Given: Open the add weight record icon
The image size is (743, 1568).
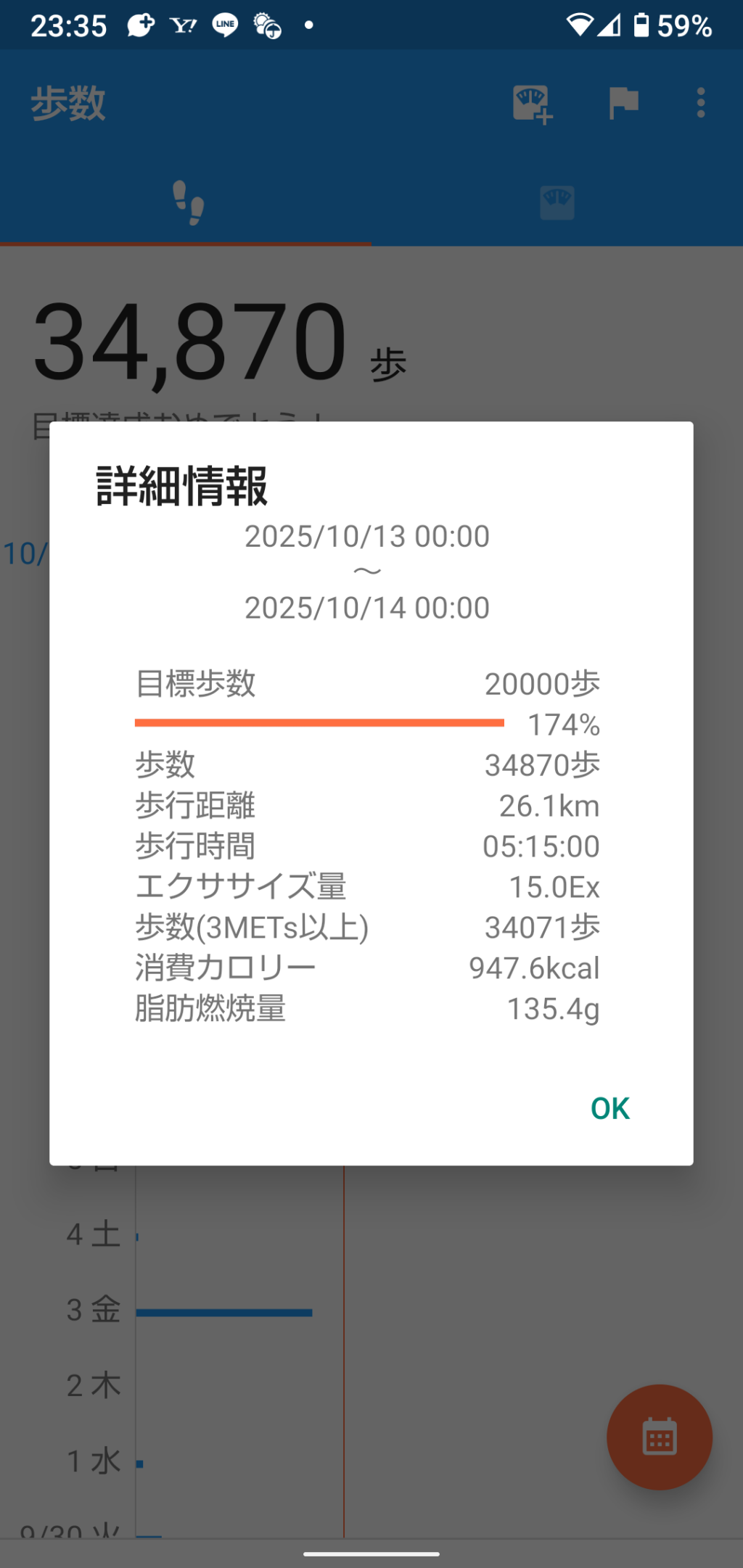Looking at the screenshot, I should pos(533,104).
